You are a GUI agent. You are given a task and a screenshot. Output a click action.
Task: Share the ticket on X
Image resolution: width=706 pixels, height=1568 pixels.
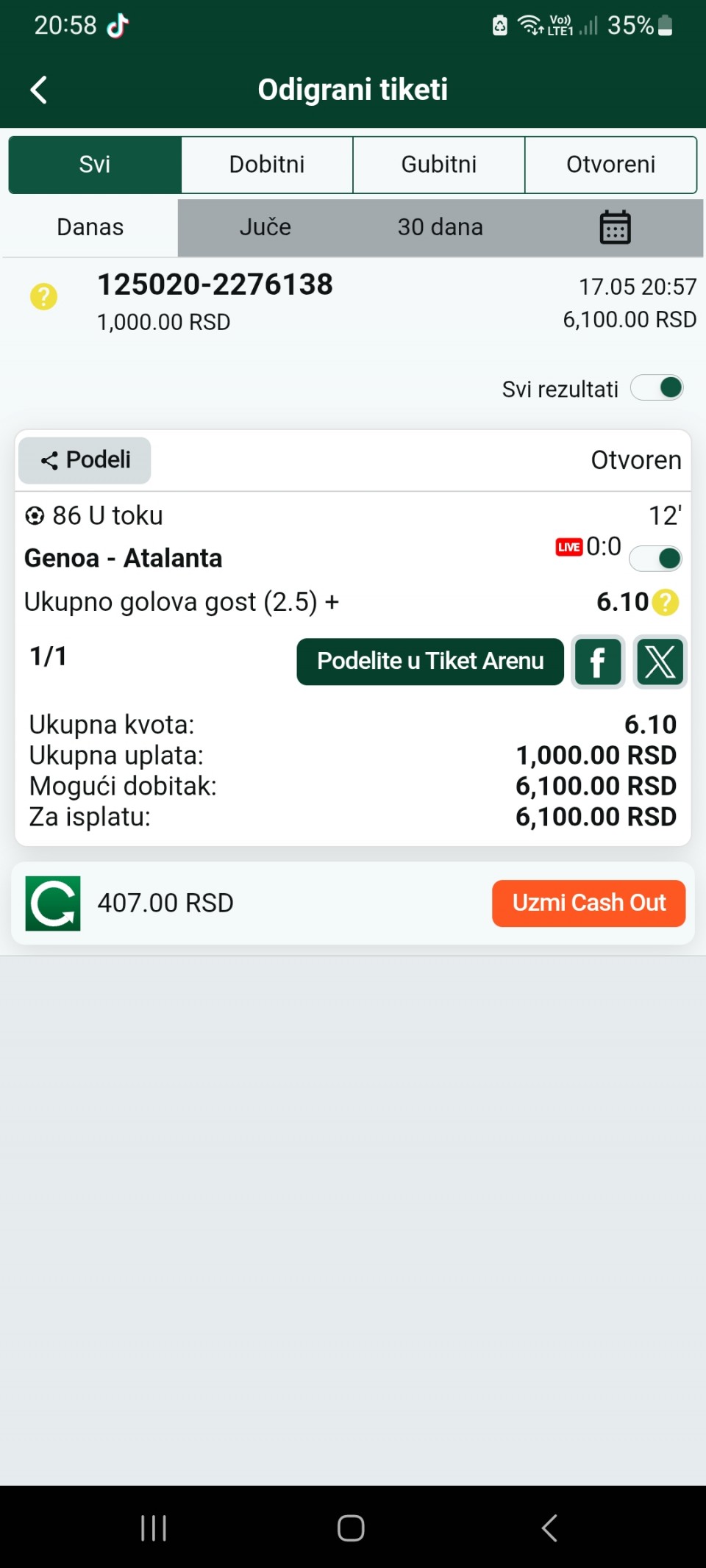click(x=660, y=662)
